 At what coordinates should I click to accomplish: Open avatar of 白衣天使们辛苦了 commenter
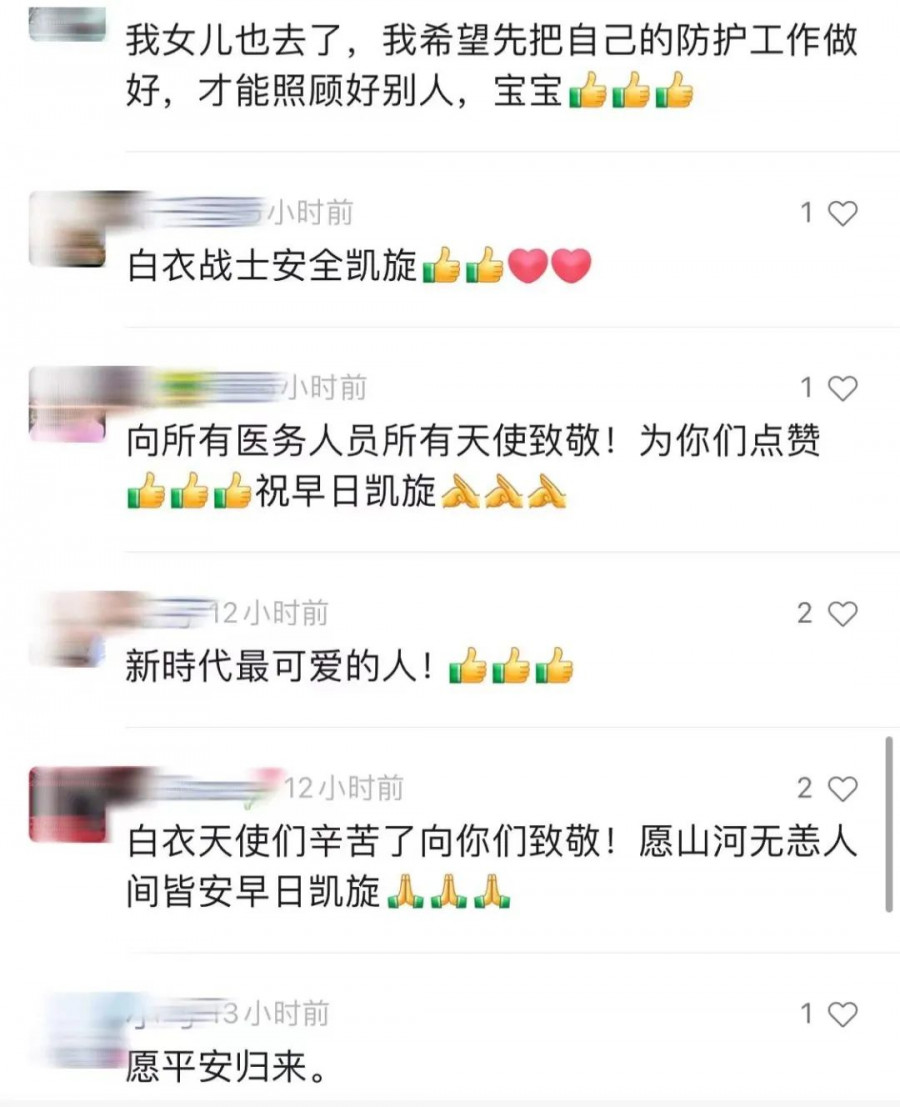[68, 805]
